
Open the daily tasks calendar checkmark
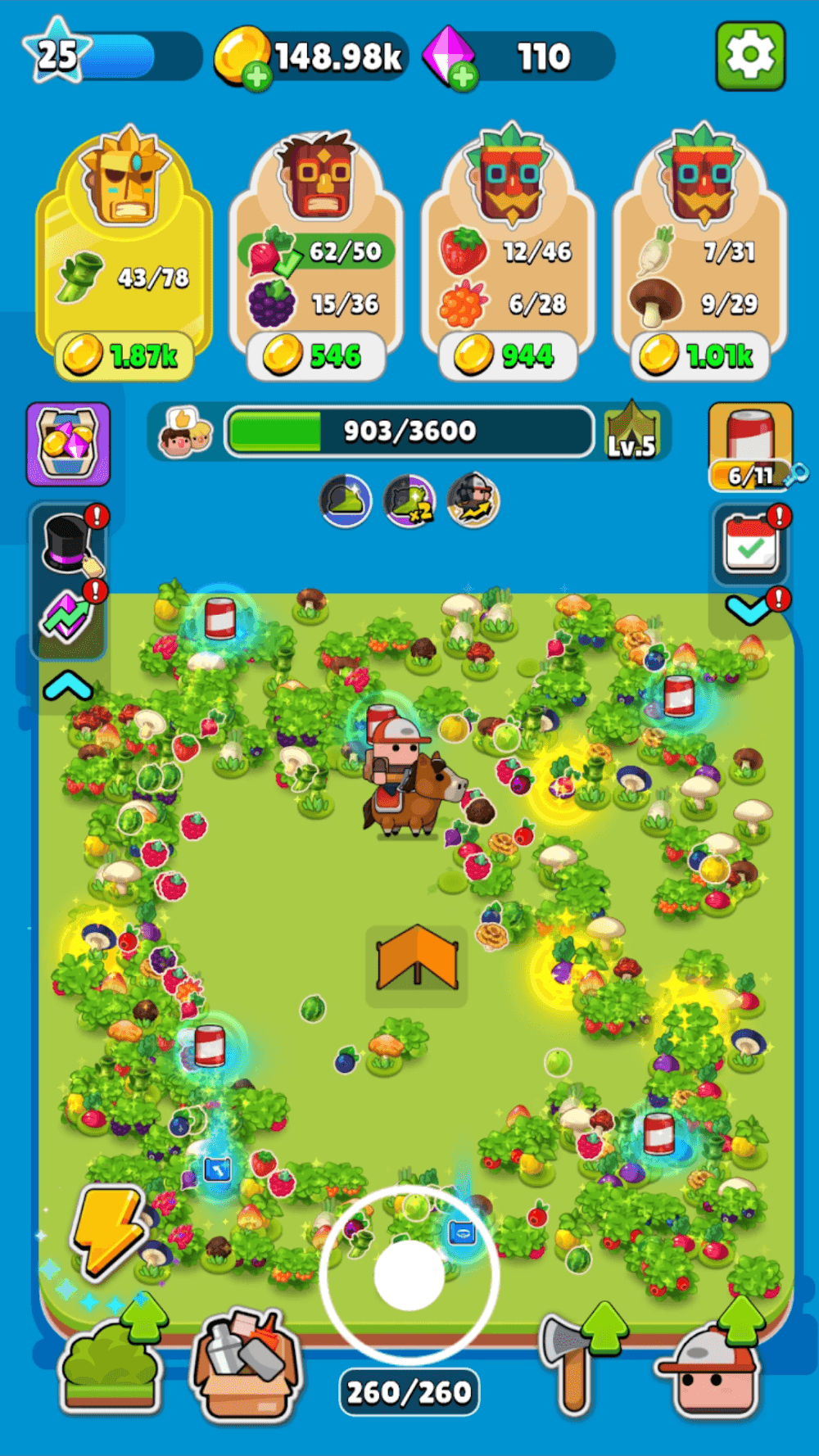(750, 542)
